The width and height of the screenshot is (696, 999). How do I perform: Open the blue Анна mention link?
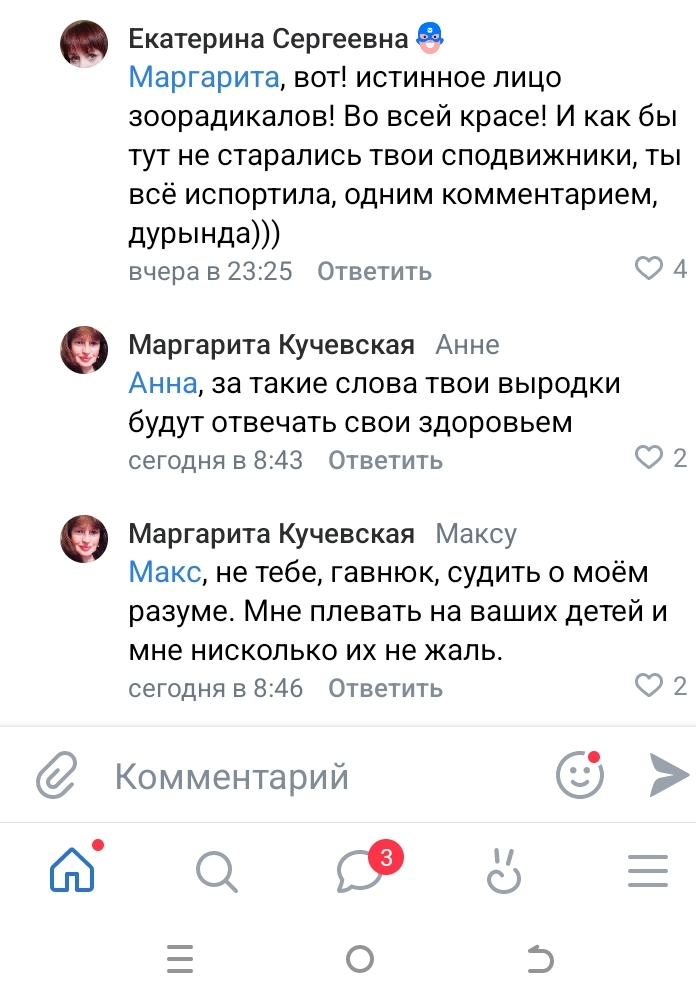click(x=163, y=384)
